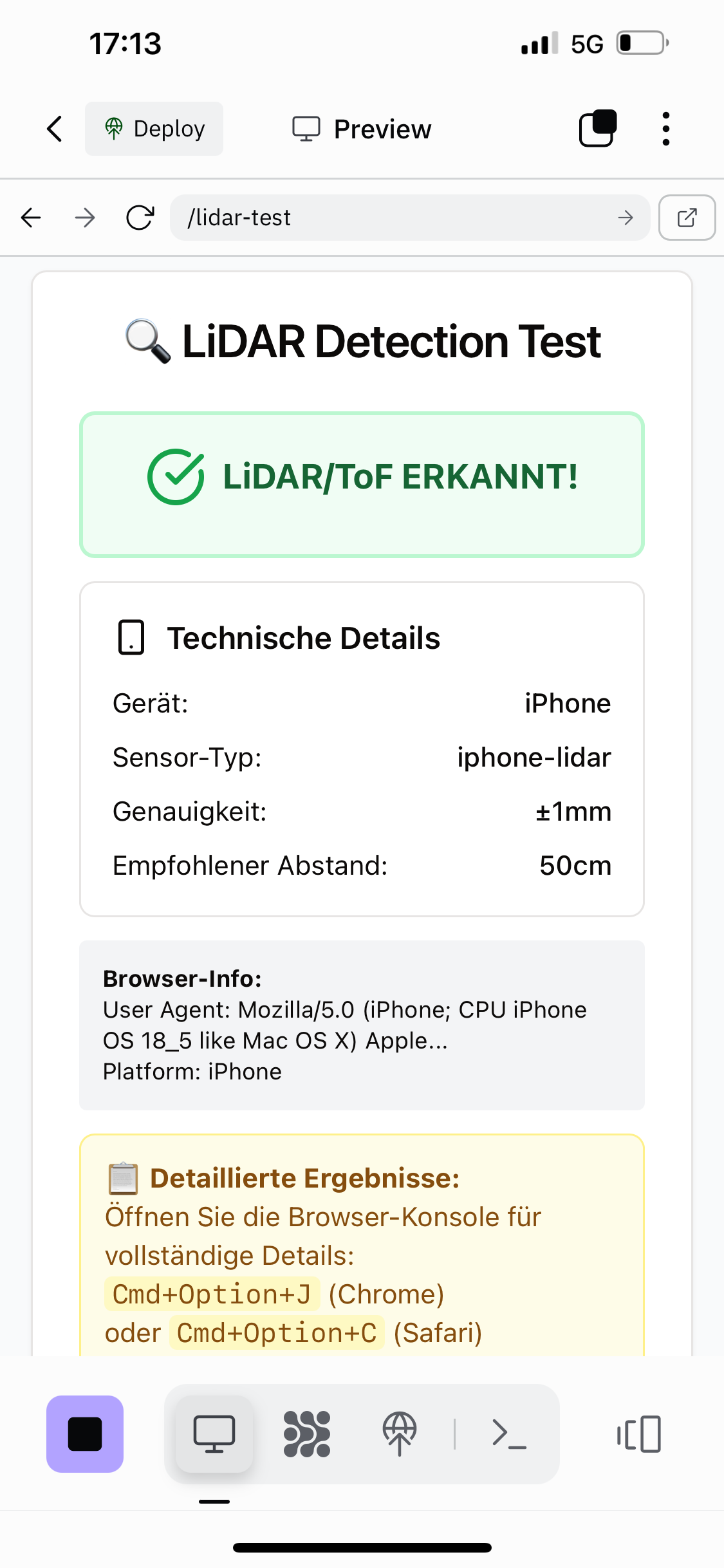Reload the preview page
Image resolution: width=724 pixels, height=1568 pixels.
pos(140,218)
